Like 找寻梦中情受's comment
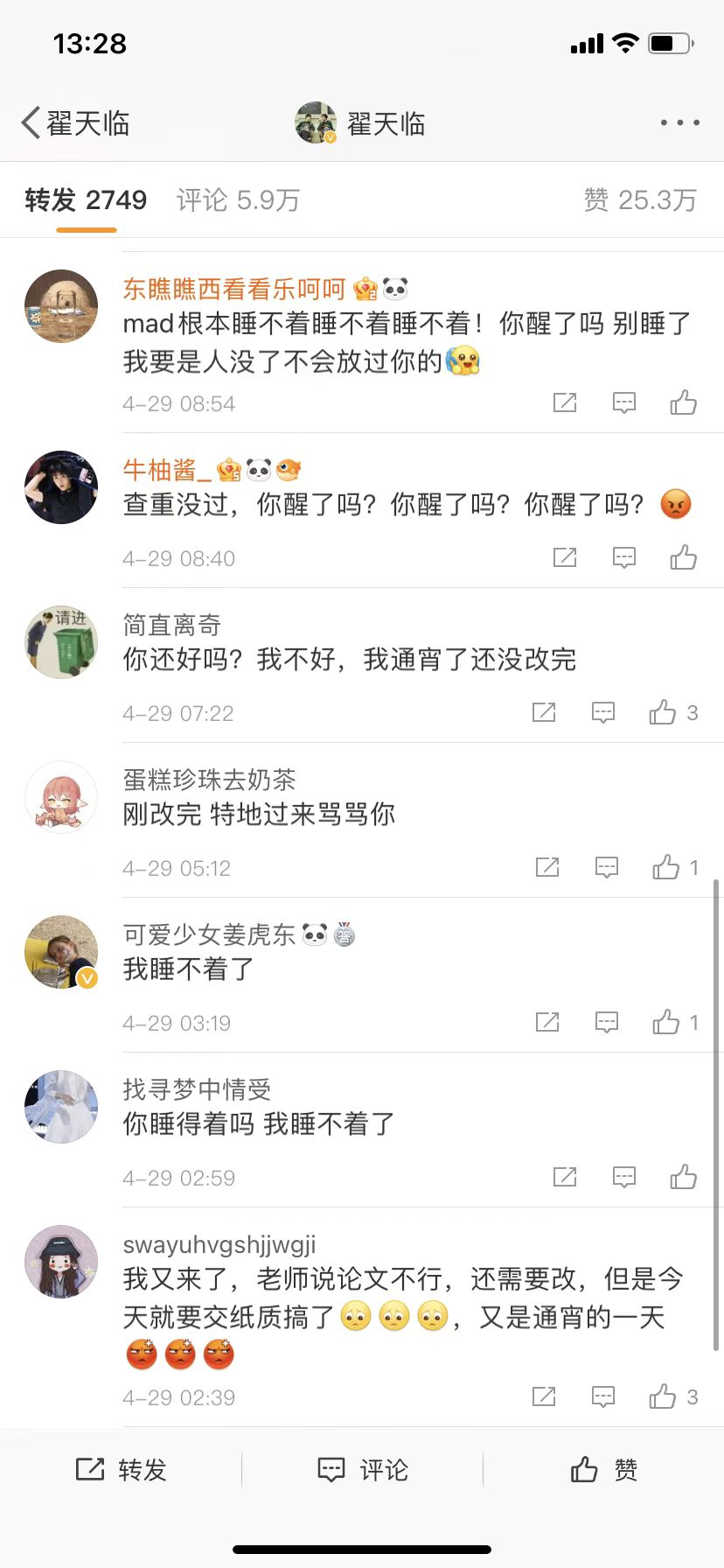 [x=683, y=1177]
